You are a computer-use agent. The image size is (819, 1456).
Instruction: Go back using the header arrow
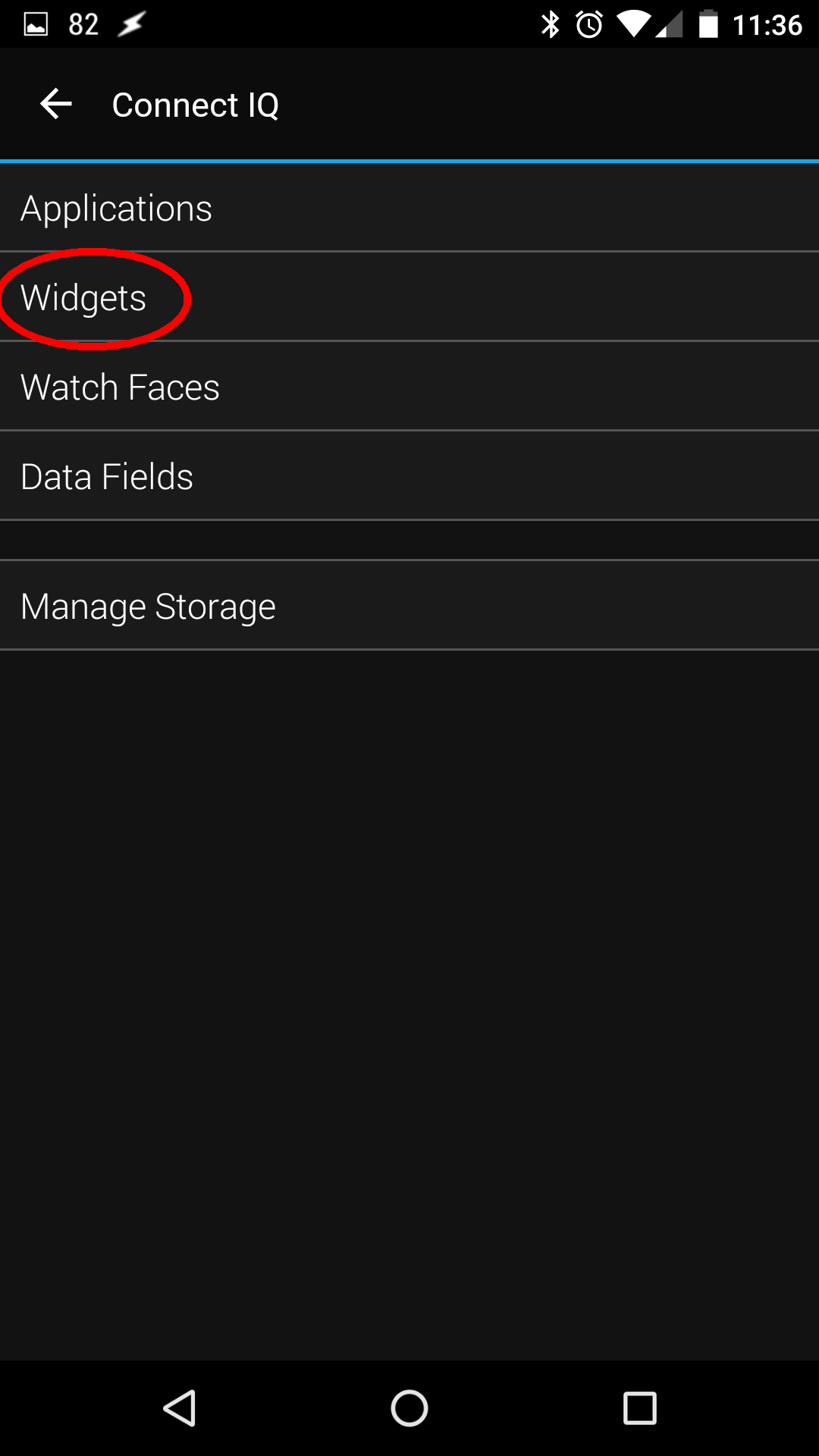pos(56,104)
